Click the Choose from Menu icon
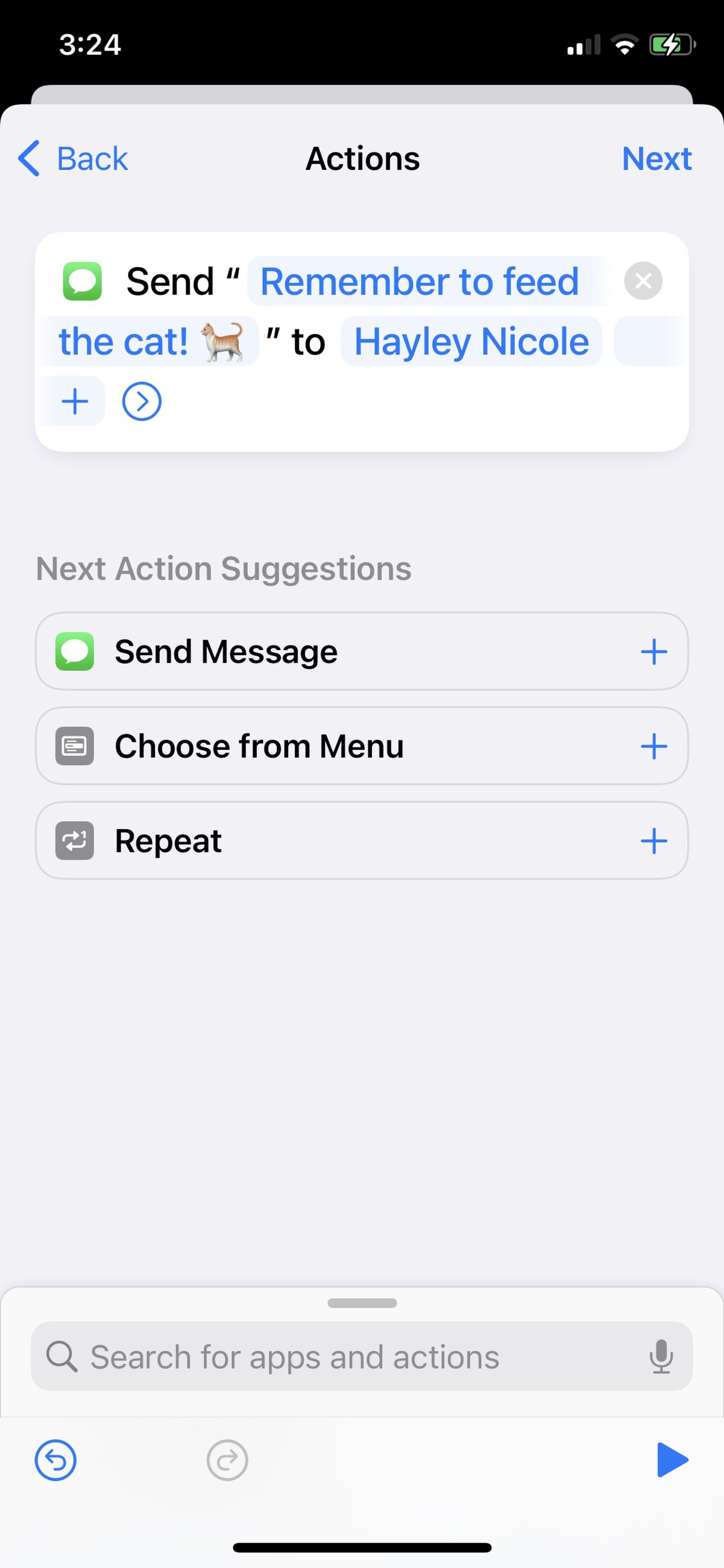This screenshot has width=724, height=1568. point(74,746)
